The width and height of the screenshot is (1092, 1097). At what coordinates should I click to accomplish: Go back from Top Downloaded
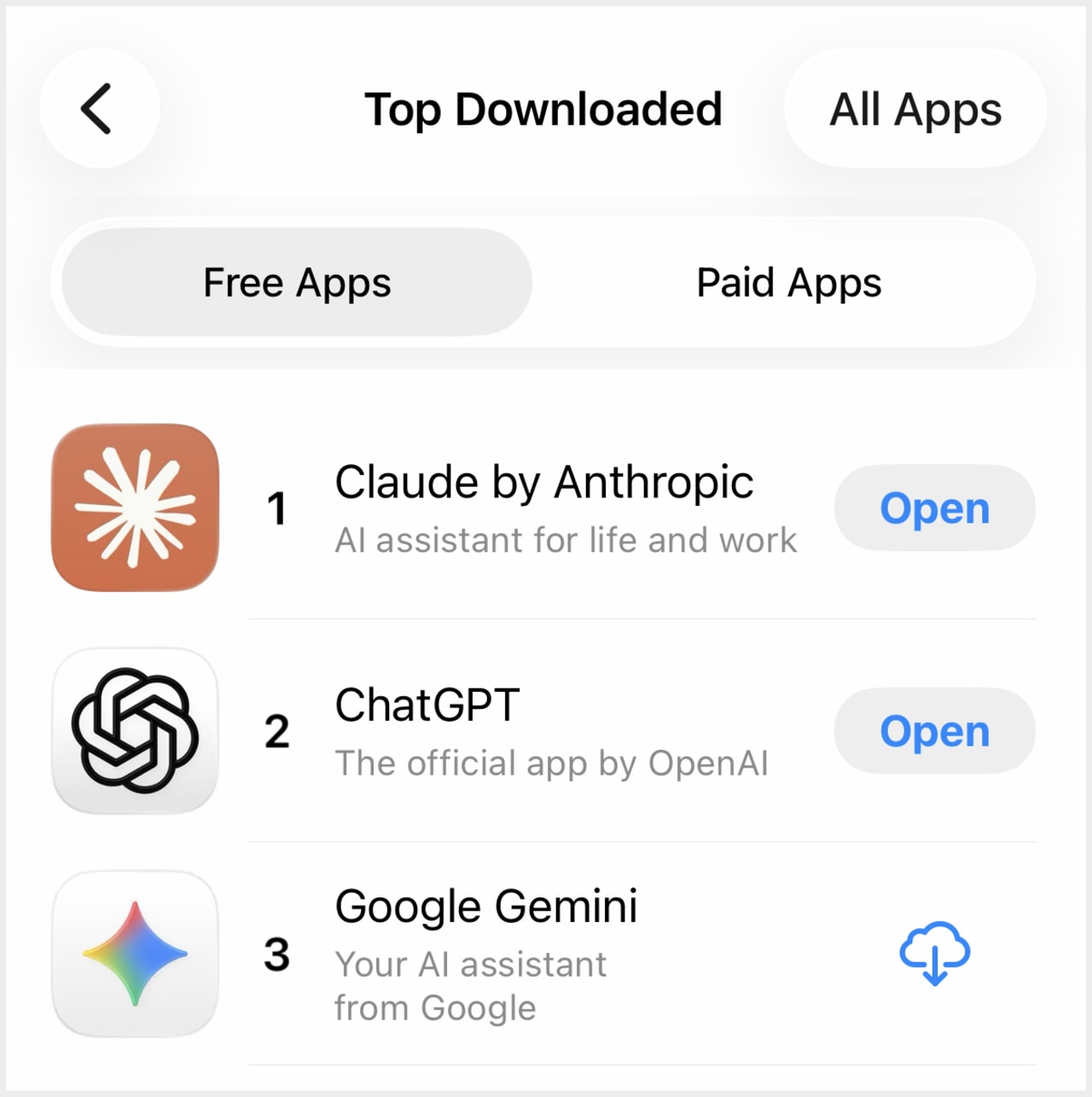click(x=99, y=108)
